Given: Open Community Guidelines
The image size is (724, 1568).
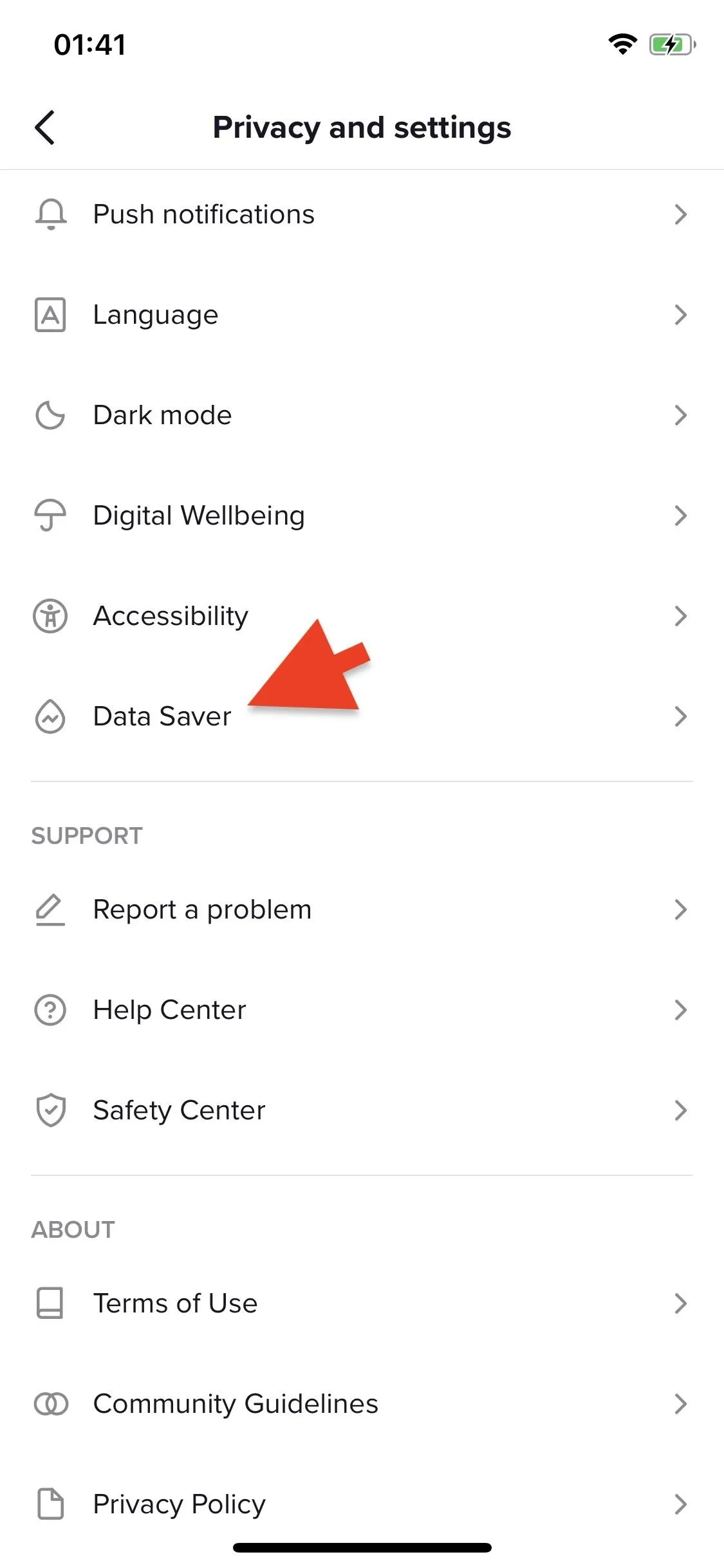Looking at the screenshot, I should 362,1404.
